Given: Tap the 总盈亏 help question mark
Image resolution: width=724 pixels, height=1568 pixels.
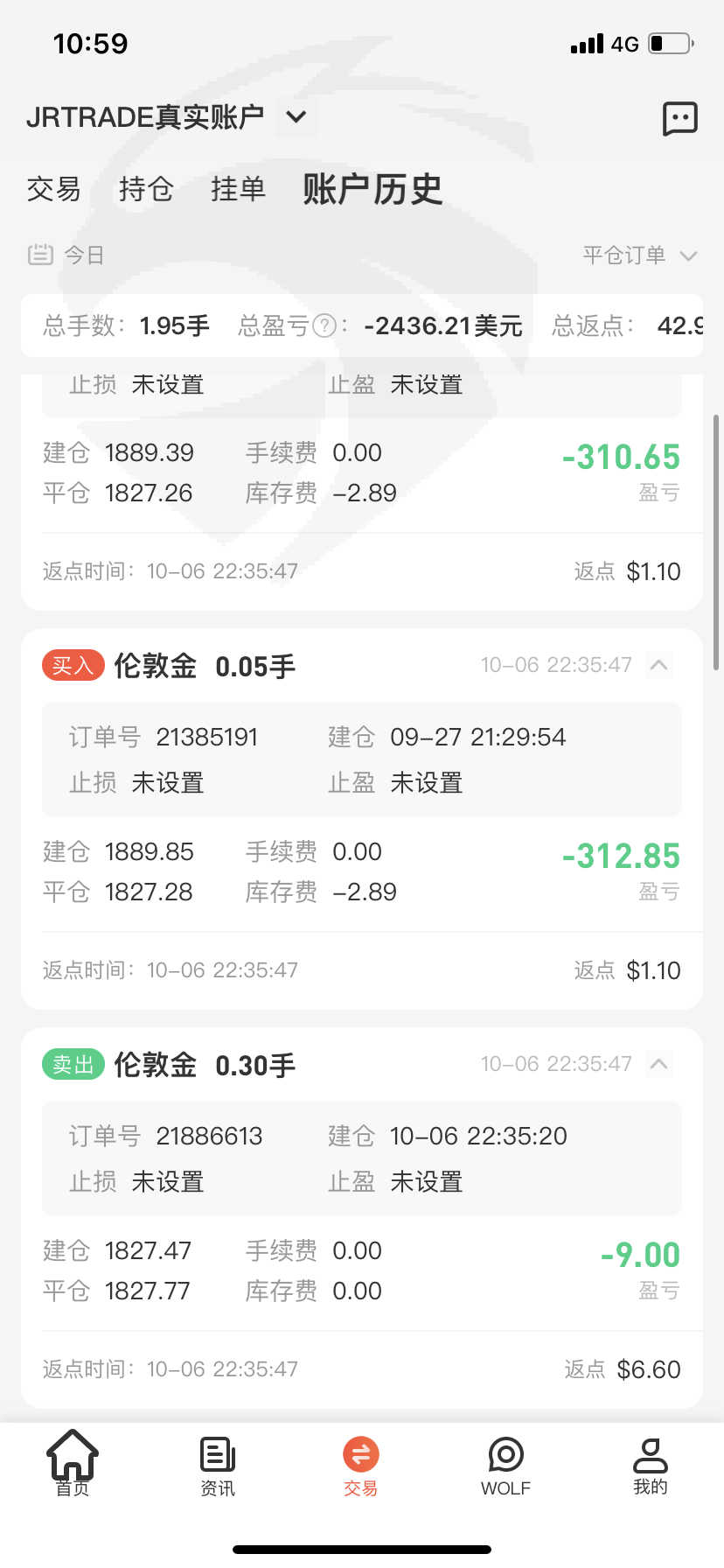Looking at the screenshot, I should point(324,326).
